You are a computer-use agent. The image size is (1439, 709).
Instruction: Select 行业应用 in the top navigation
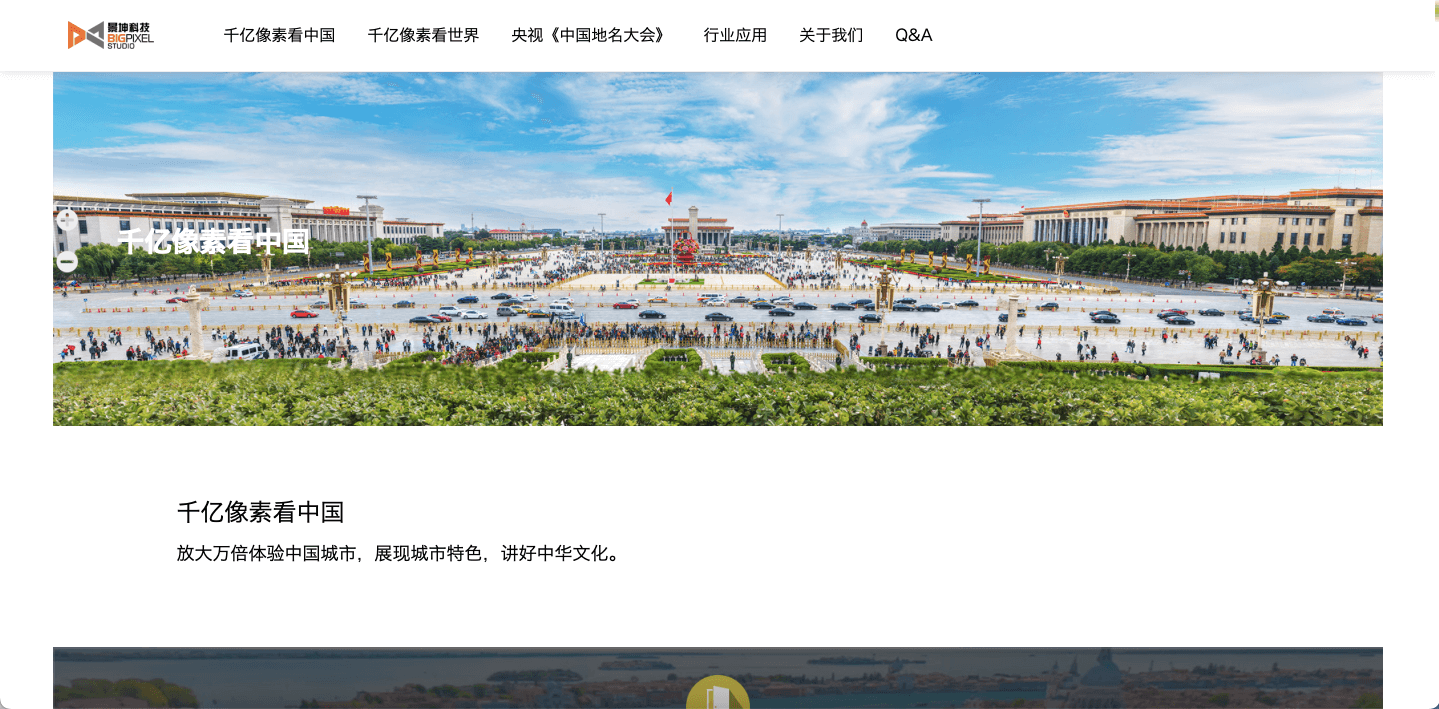[x=735, y=35]
